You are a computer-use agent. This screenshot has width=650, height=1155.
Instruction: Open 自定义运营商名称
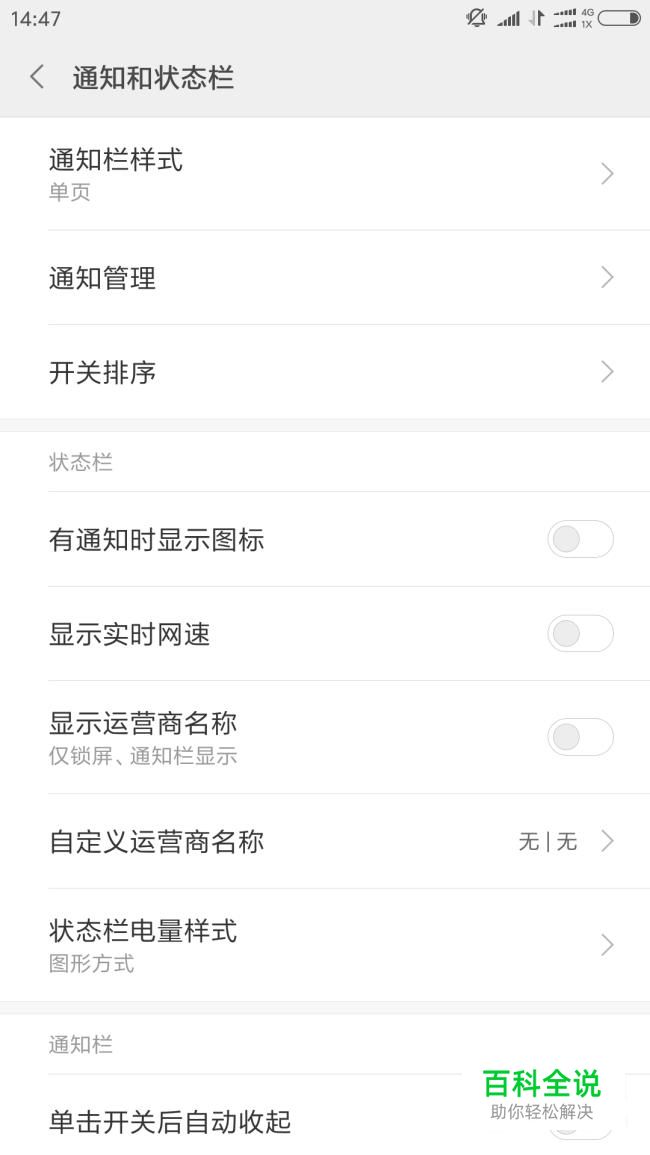325,841
